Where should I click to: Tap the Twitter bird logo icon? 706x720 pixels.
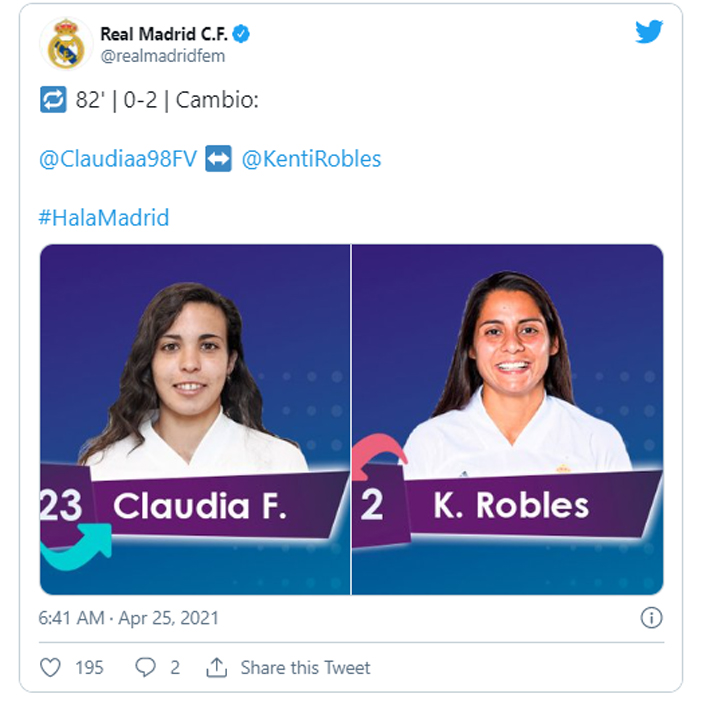coord(649,32)
